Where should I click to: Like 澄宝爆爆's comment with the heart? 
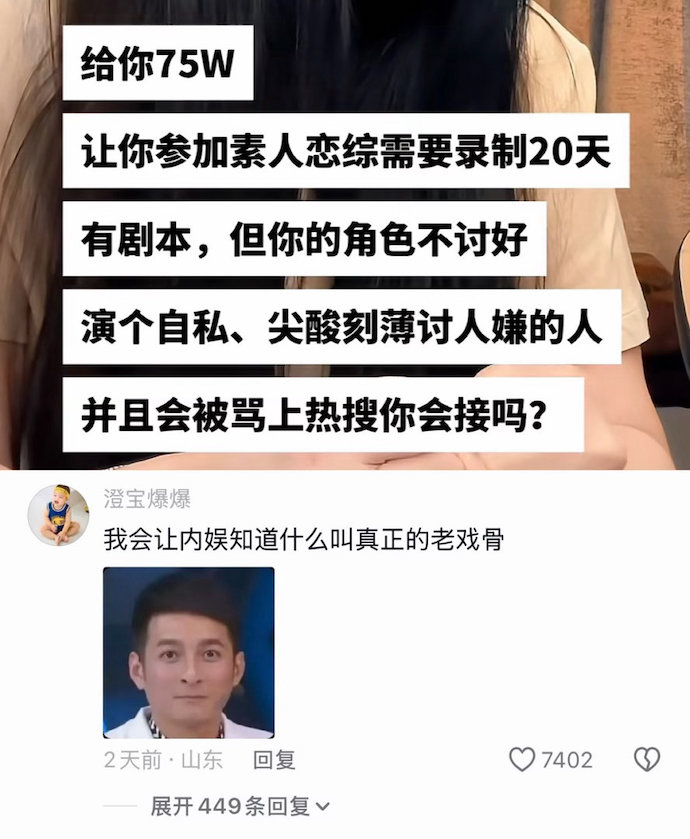[x=522, y=760]
